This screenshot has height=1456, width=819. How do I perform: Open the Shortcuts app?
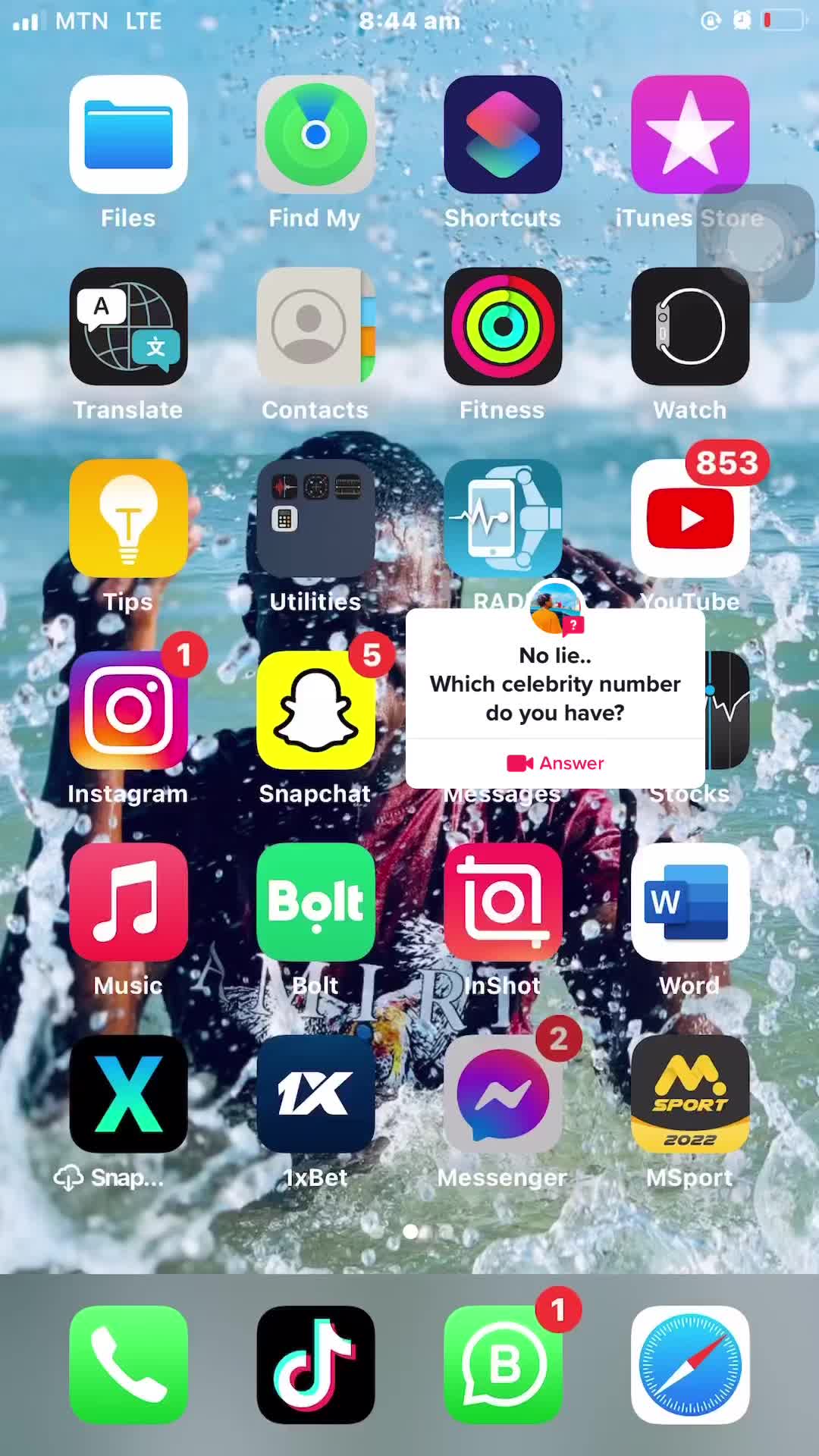503,134
